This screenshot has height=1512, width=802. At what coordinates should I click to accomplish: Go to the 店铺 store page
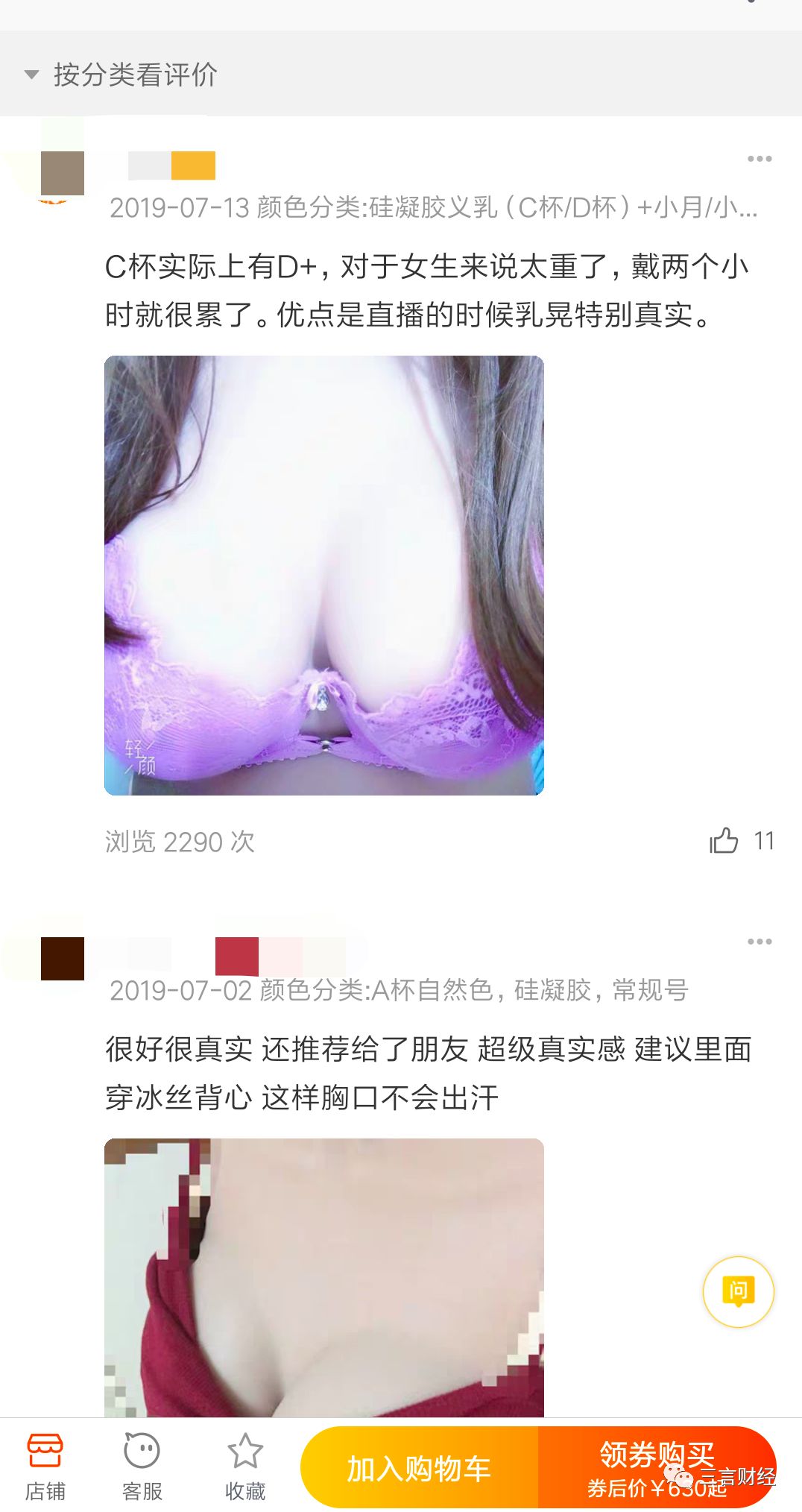(x=45, y=1466)
